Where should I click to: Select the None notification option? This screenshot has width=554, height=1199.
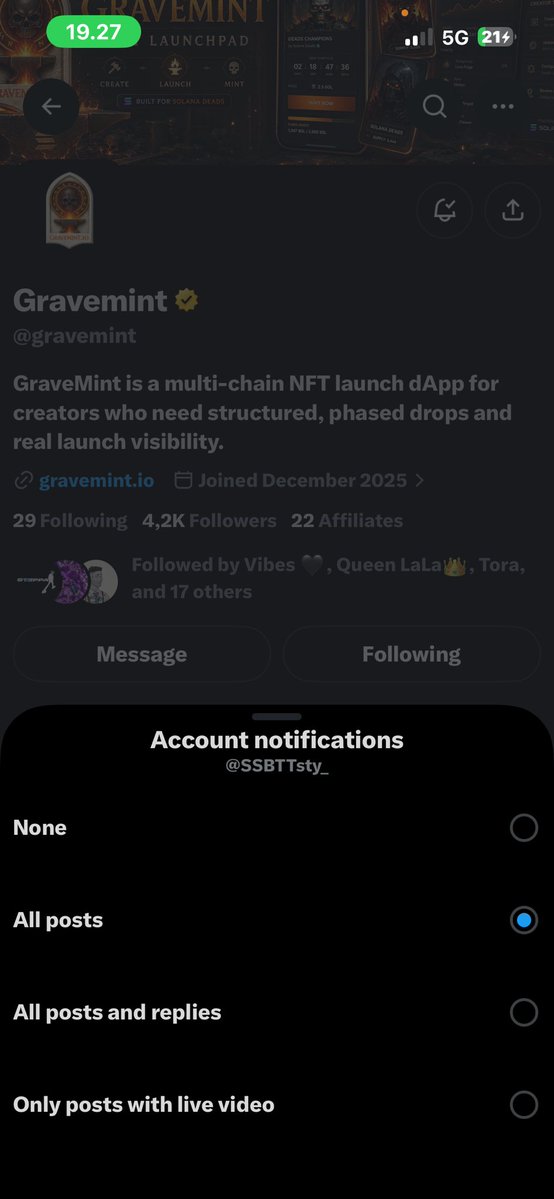coord(277,827)
